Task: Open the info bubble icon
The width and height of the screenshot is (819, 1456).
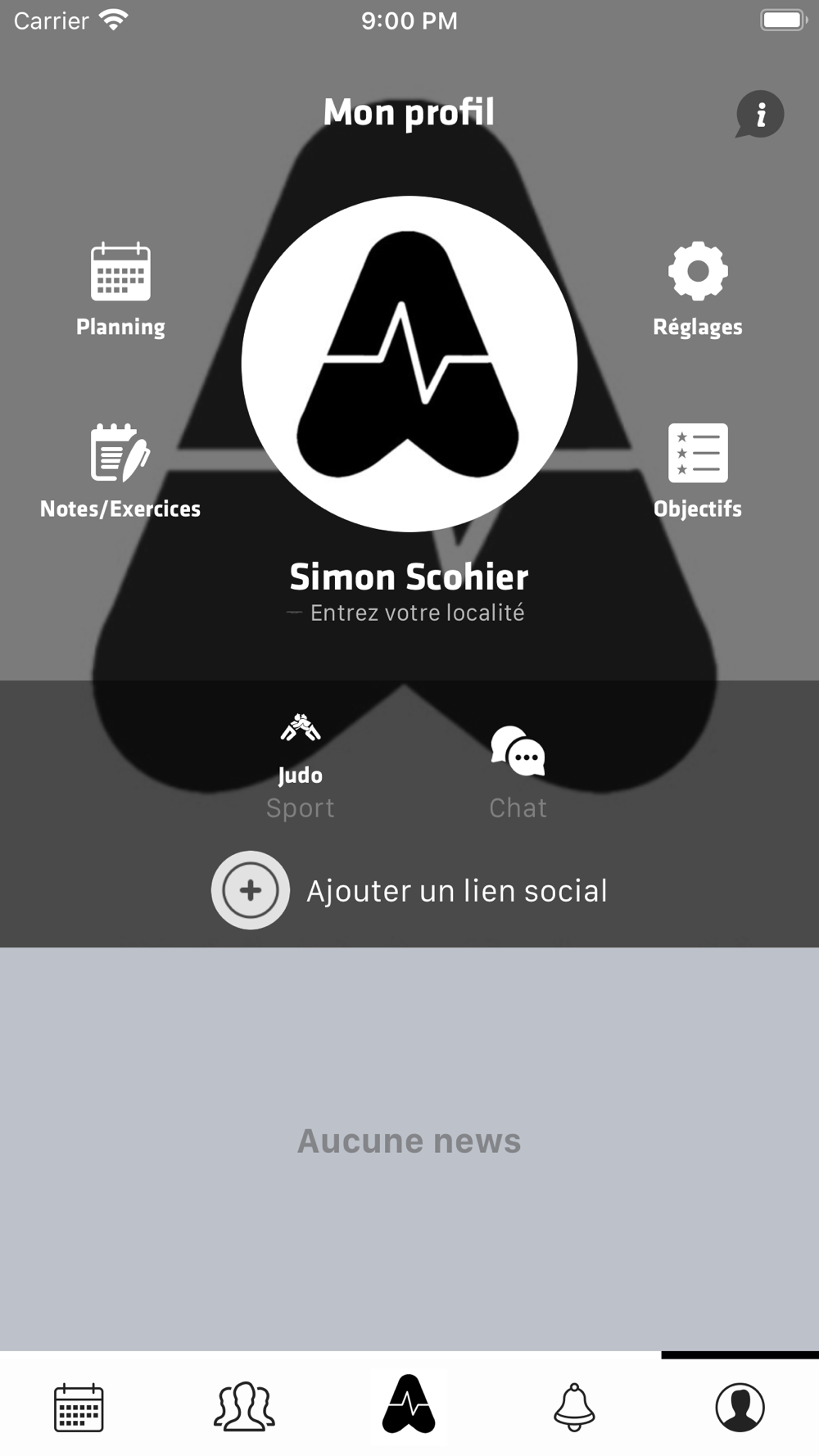Action: [760, 114]
